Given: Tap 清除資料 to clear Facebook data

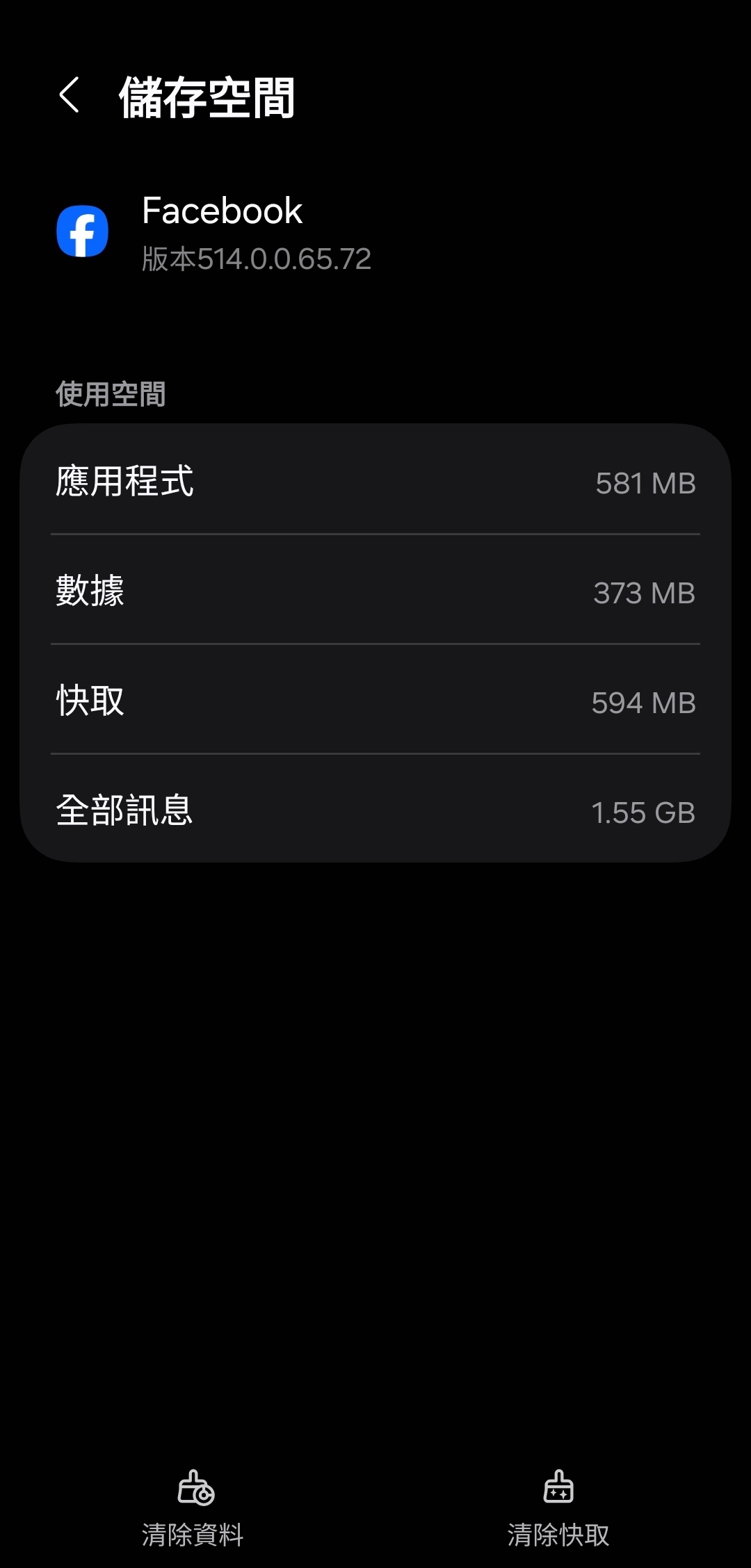Looking at the screenshot, I should point(193,1508).
